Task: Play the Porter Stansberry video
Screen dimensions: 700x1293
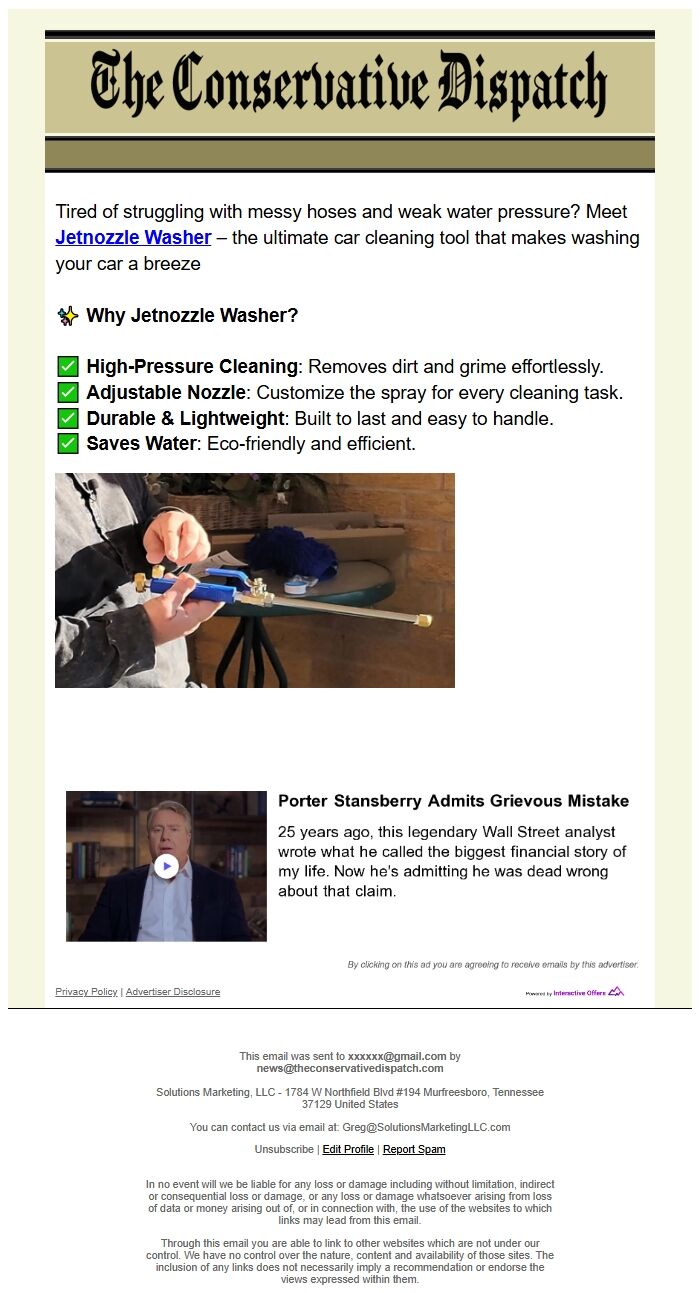Action: [166, 866]
